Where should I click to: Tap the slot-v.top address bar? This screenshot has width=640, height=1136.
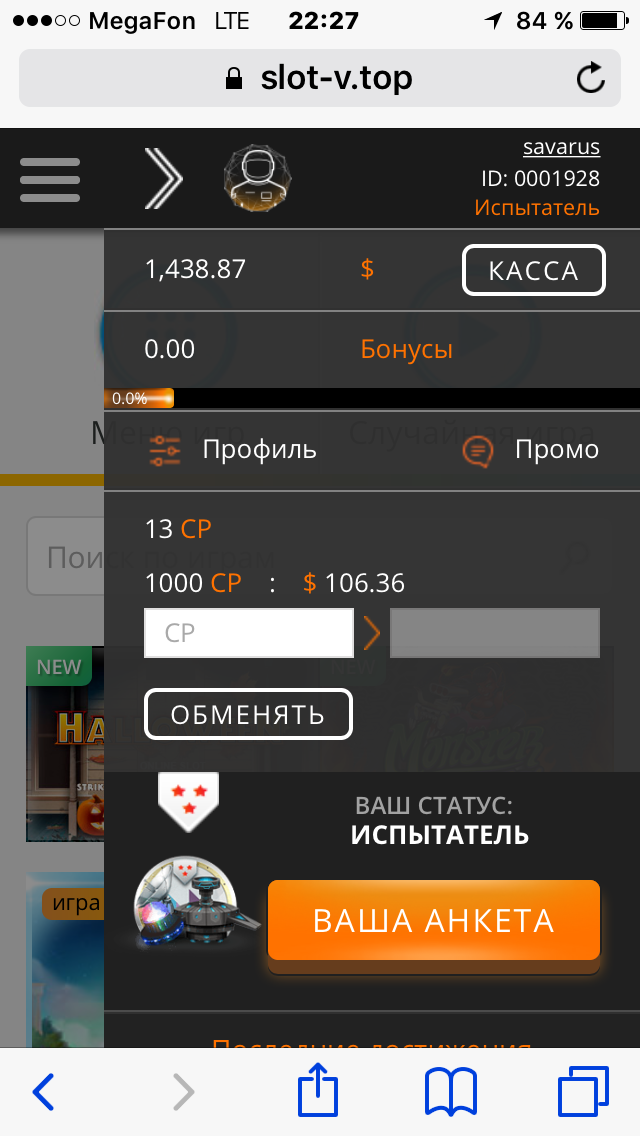click(x=320, y=78)
